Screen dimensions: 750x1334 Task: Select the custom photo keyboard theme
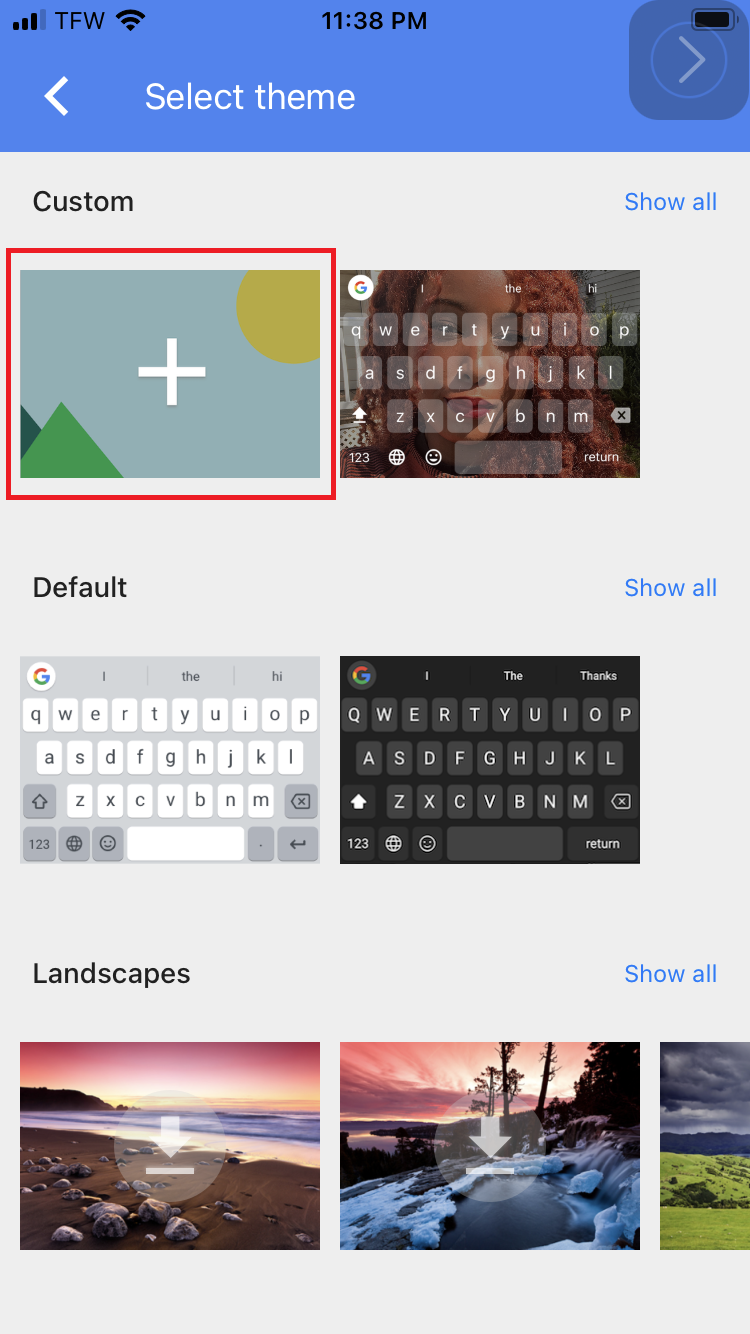pyautogui.click(x=489, y=374)
